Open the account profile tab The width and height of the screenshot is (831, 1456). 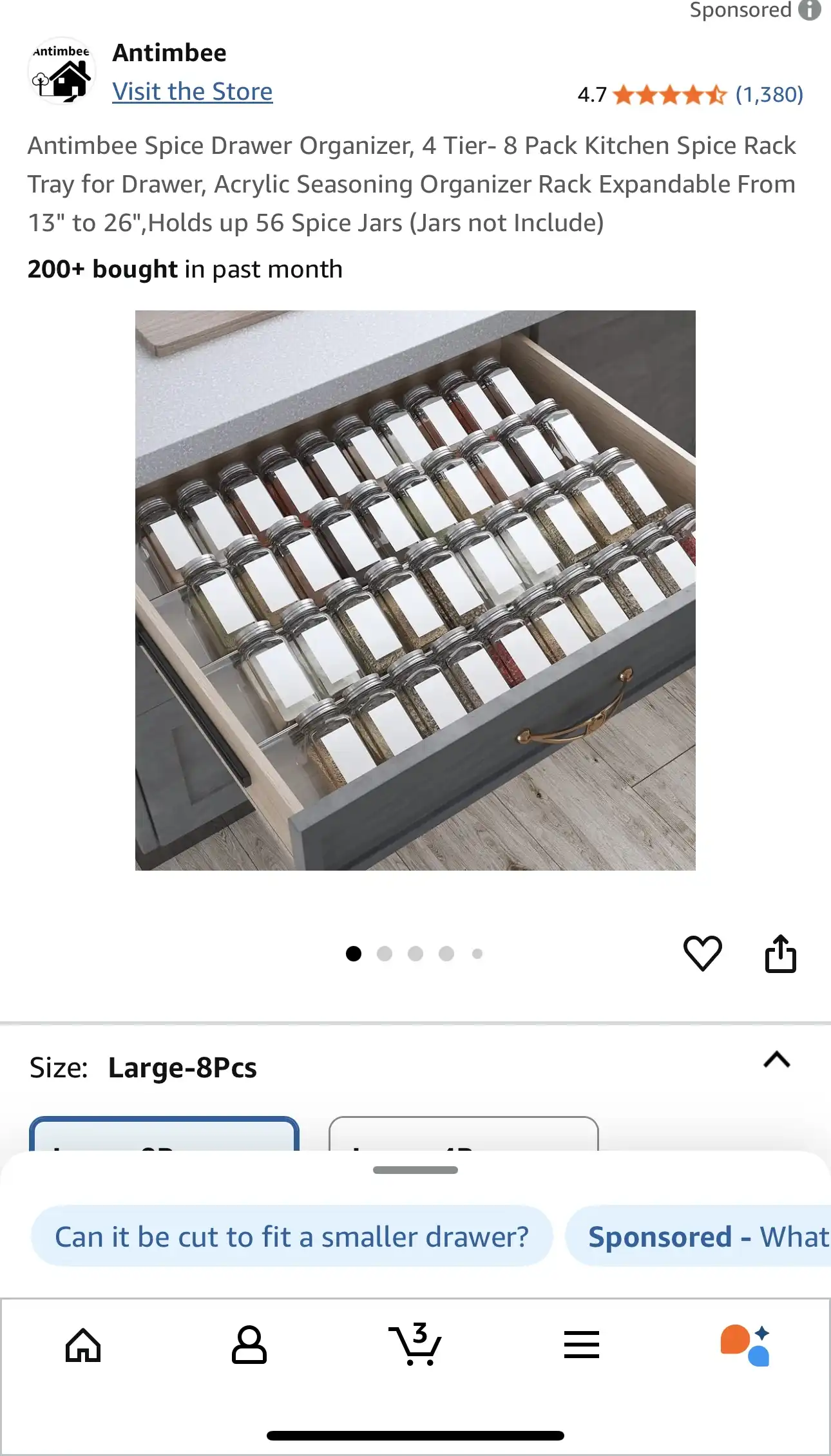tap(249, 1345)
